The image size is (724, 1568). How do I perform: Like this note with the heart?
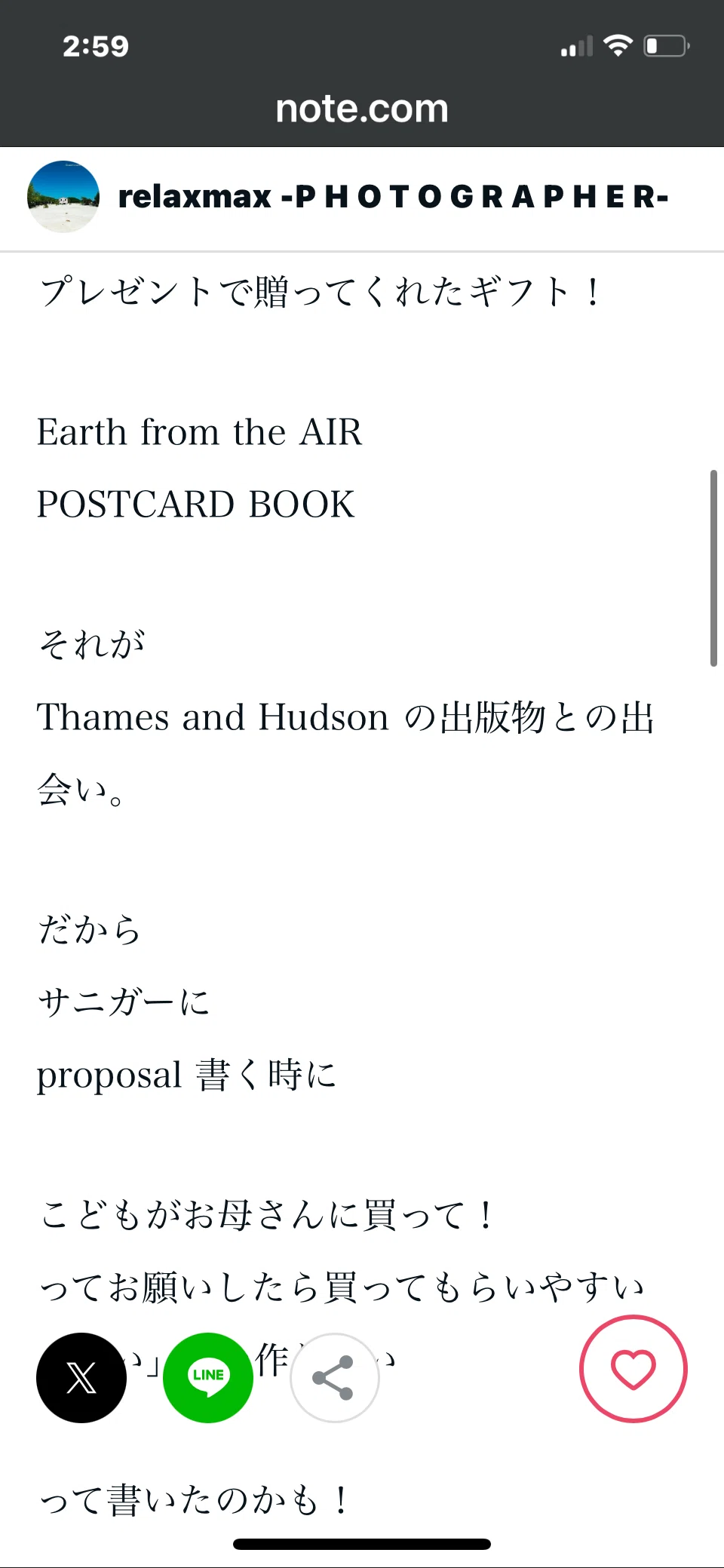(x=633, y=1369)
